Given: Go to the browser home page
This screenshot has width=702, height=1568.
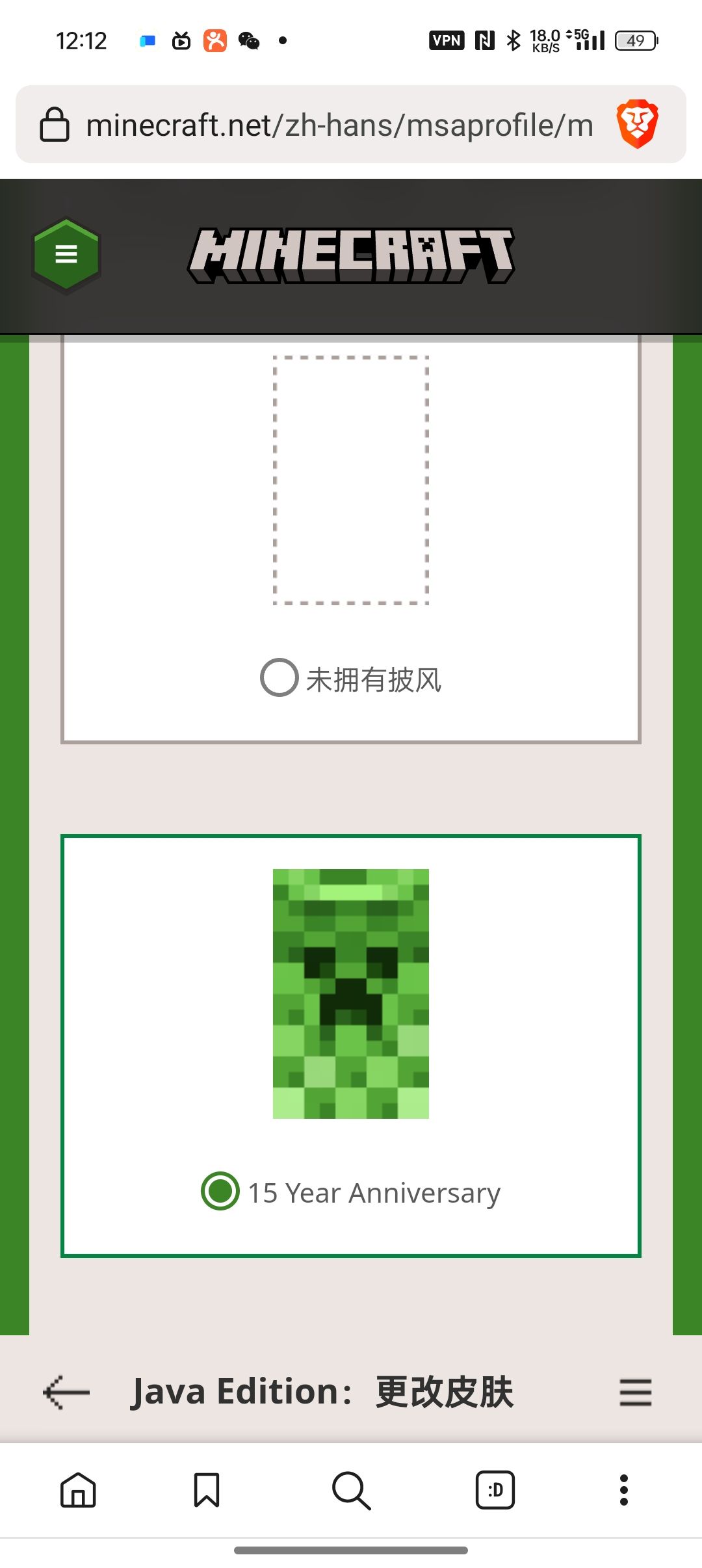Looking at the screenshot, I should pyautogui.click(x=78, y=1490).
